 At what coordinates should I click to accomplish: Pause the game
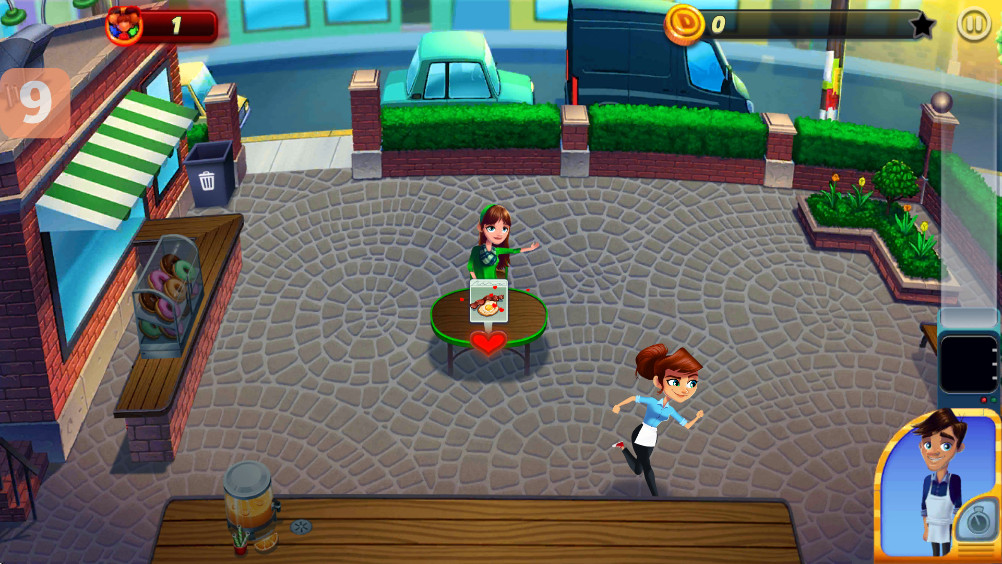tap(973, 23)
